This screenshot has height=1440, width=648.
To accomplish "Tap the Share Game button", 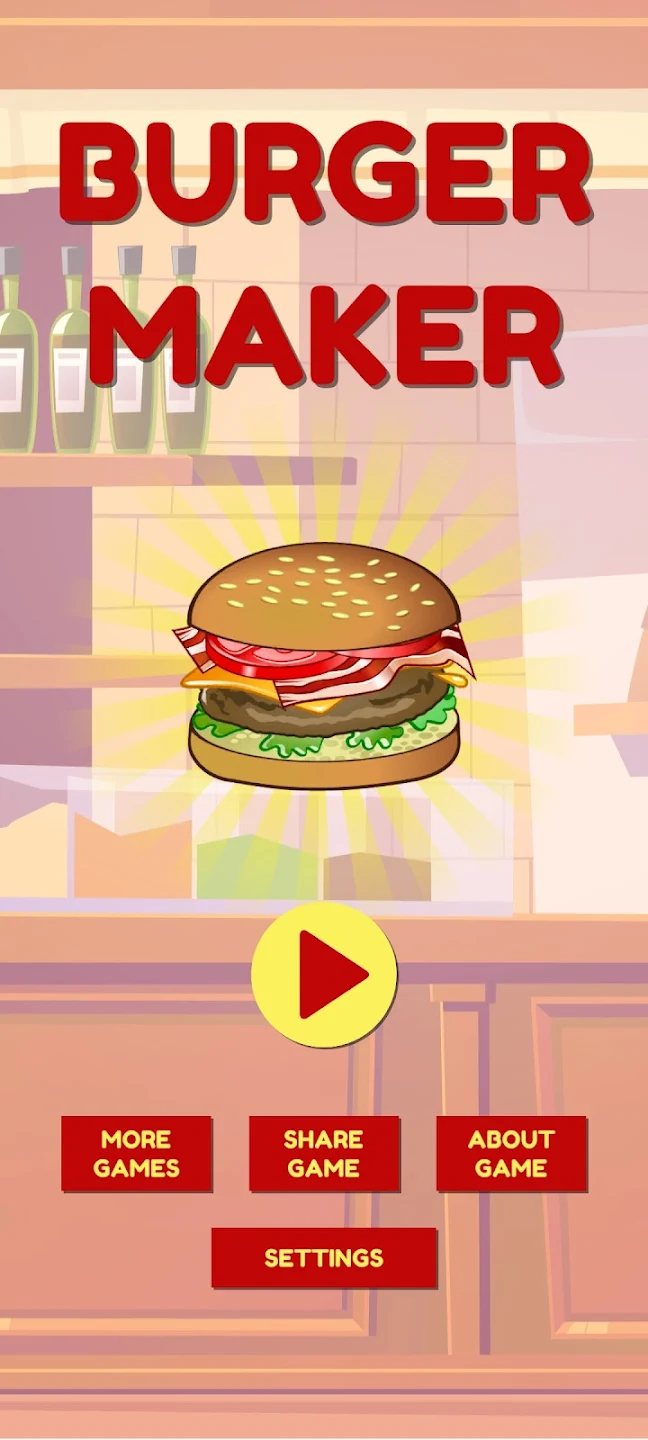I will coord(324,1154).
